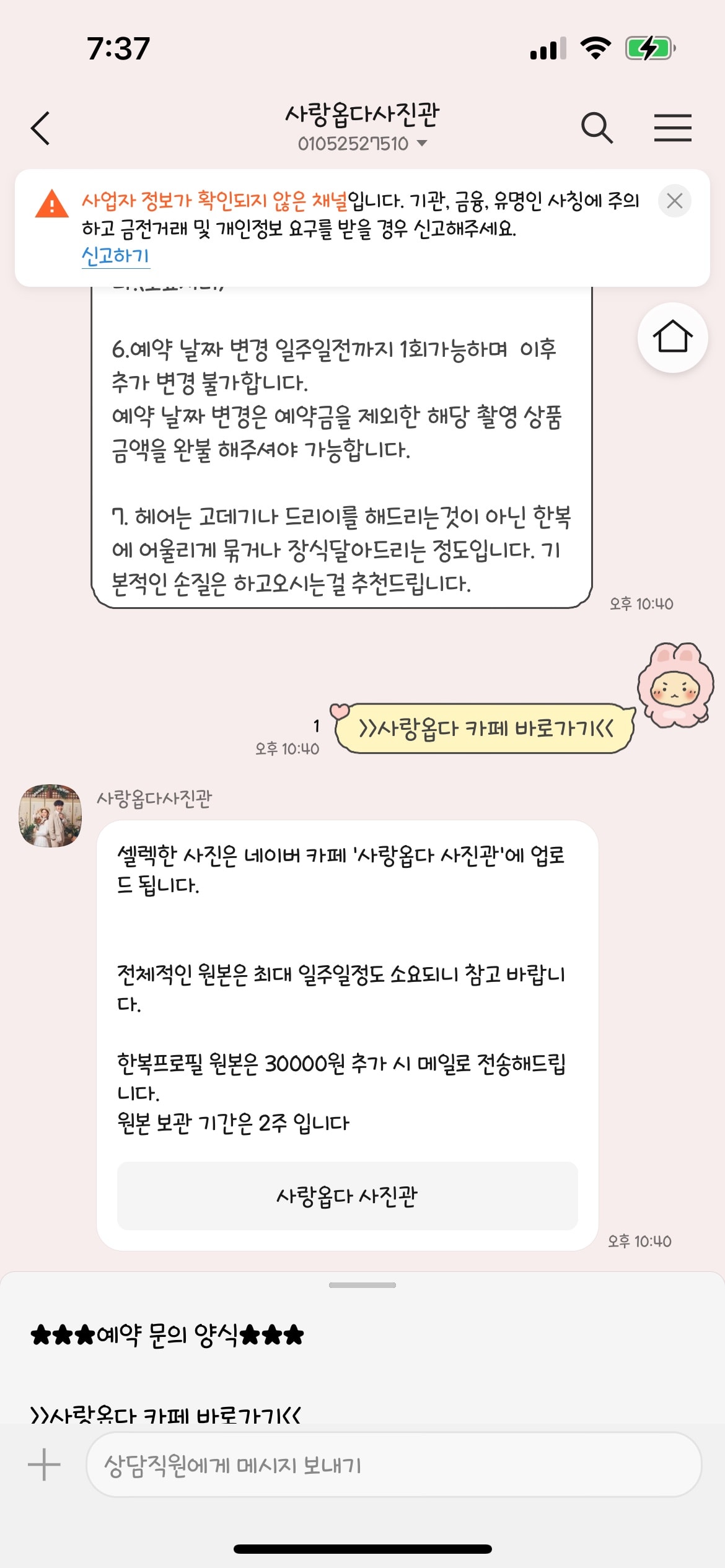Screen dimensions: 725x1568
Task: Tap the 사랑옵다 사진관 button in message
Action: tap(347, 1196)
